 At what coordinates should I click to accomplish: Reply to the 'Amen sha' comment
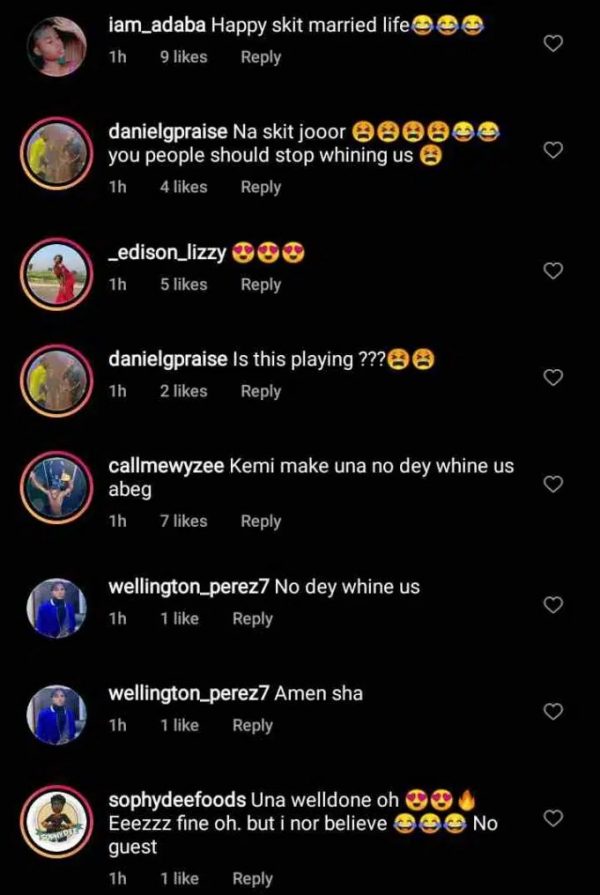coord(252,726)
